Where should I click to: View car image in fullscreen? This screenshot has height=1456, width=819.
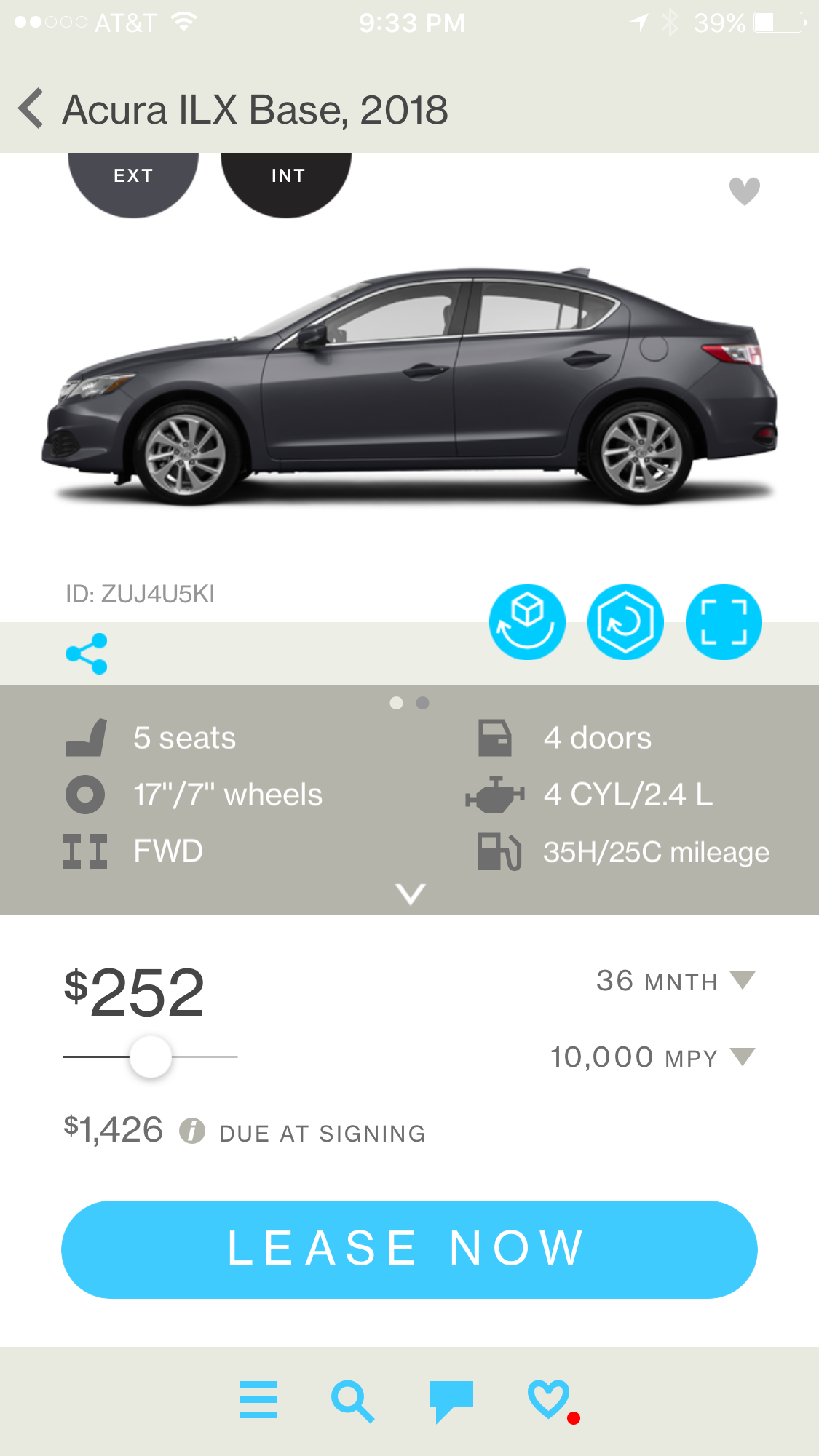click(724, 622)
